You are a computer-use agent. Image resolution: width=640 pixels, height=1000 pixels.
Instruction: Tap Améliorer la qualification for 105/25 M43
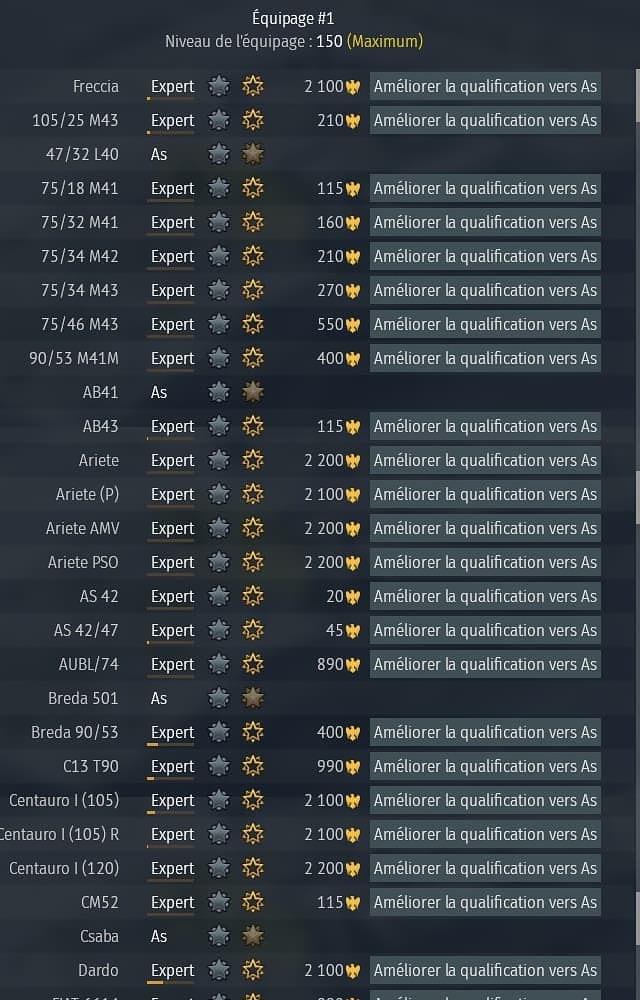click(x=485, y=121)
